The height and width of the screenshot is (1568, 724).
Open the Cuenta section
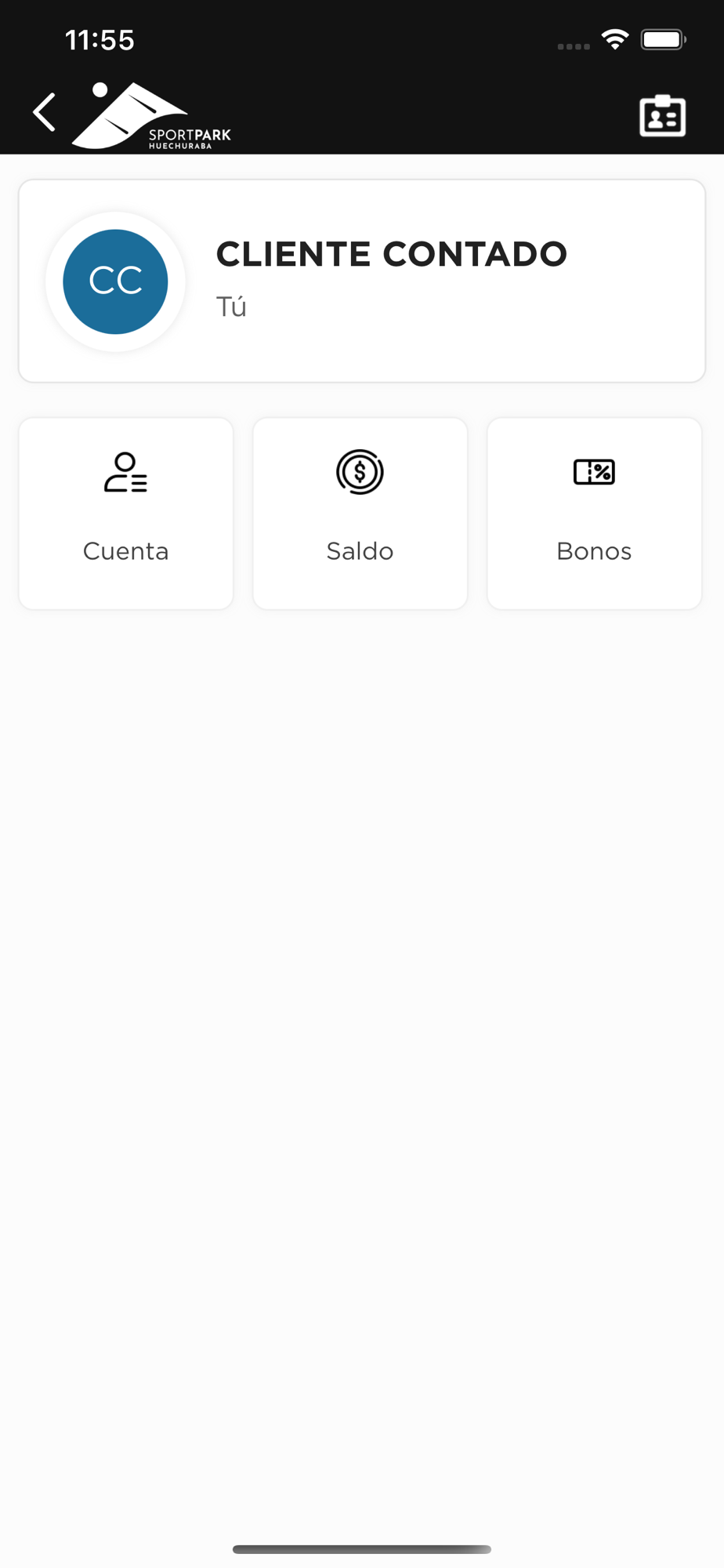(x=126, y=514)
